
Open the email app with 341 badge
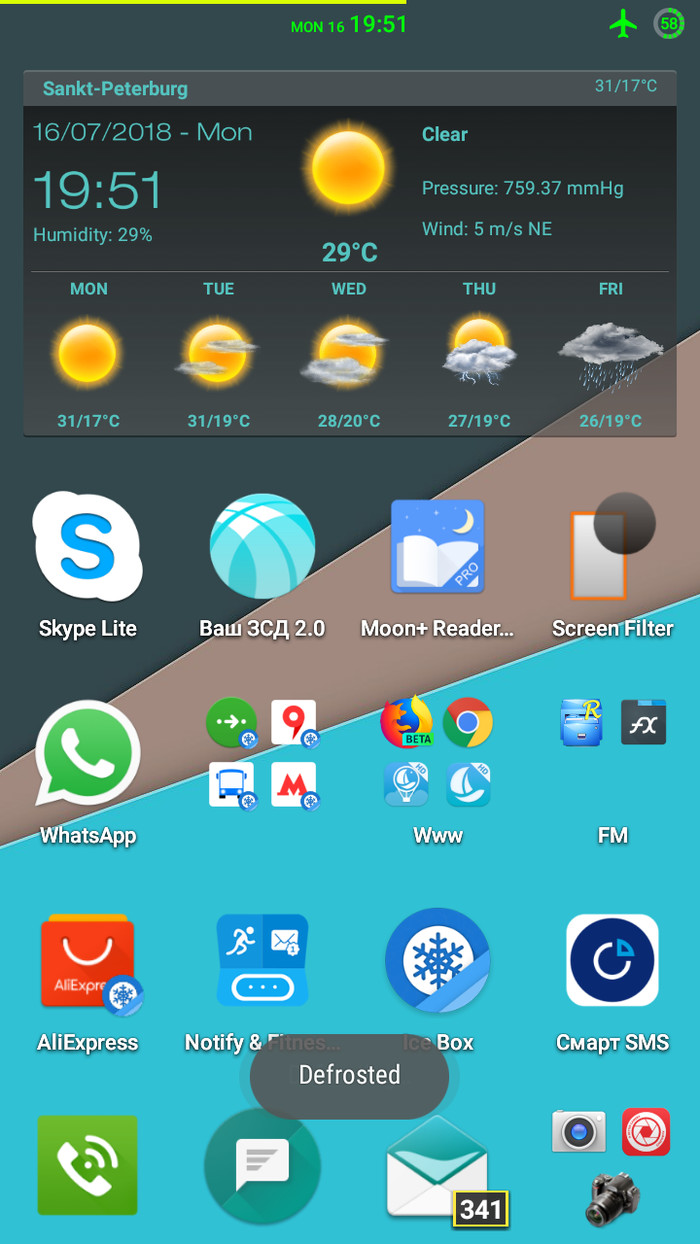coord(437,1167)
